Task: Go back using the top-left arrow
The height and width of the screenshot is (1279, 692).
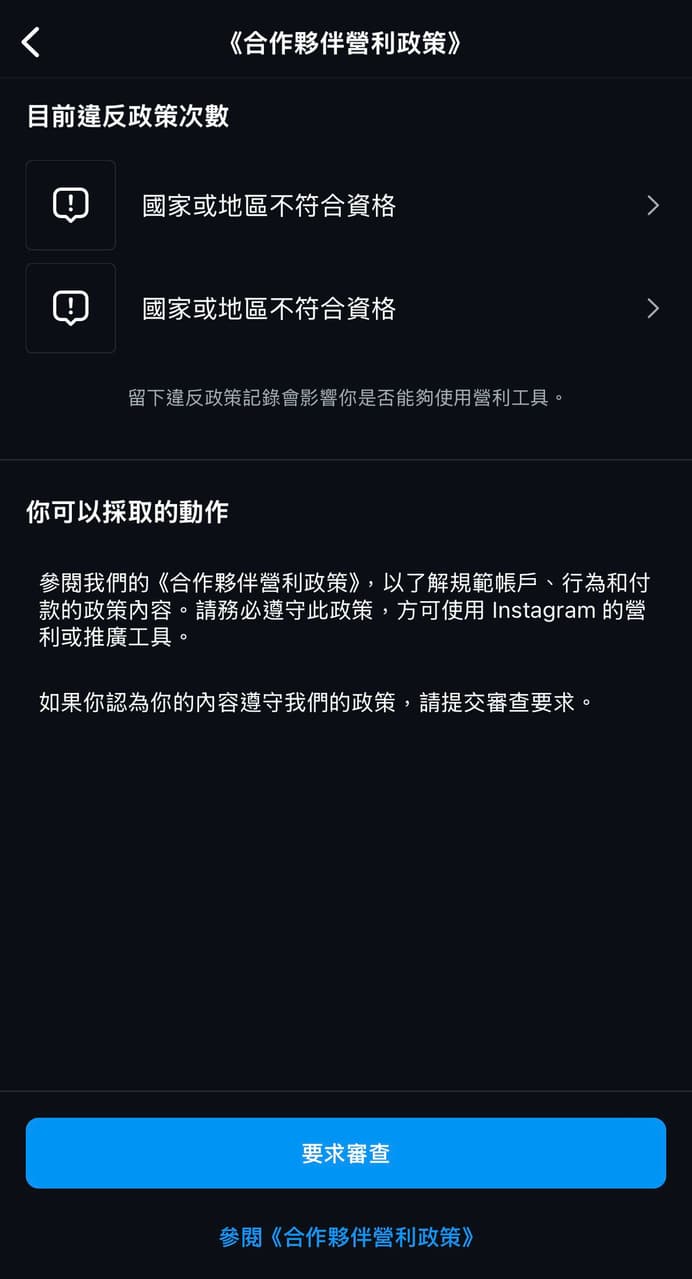Action: pyautogui.click(x=31, y=42)
